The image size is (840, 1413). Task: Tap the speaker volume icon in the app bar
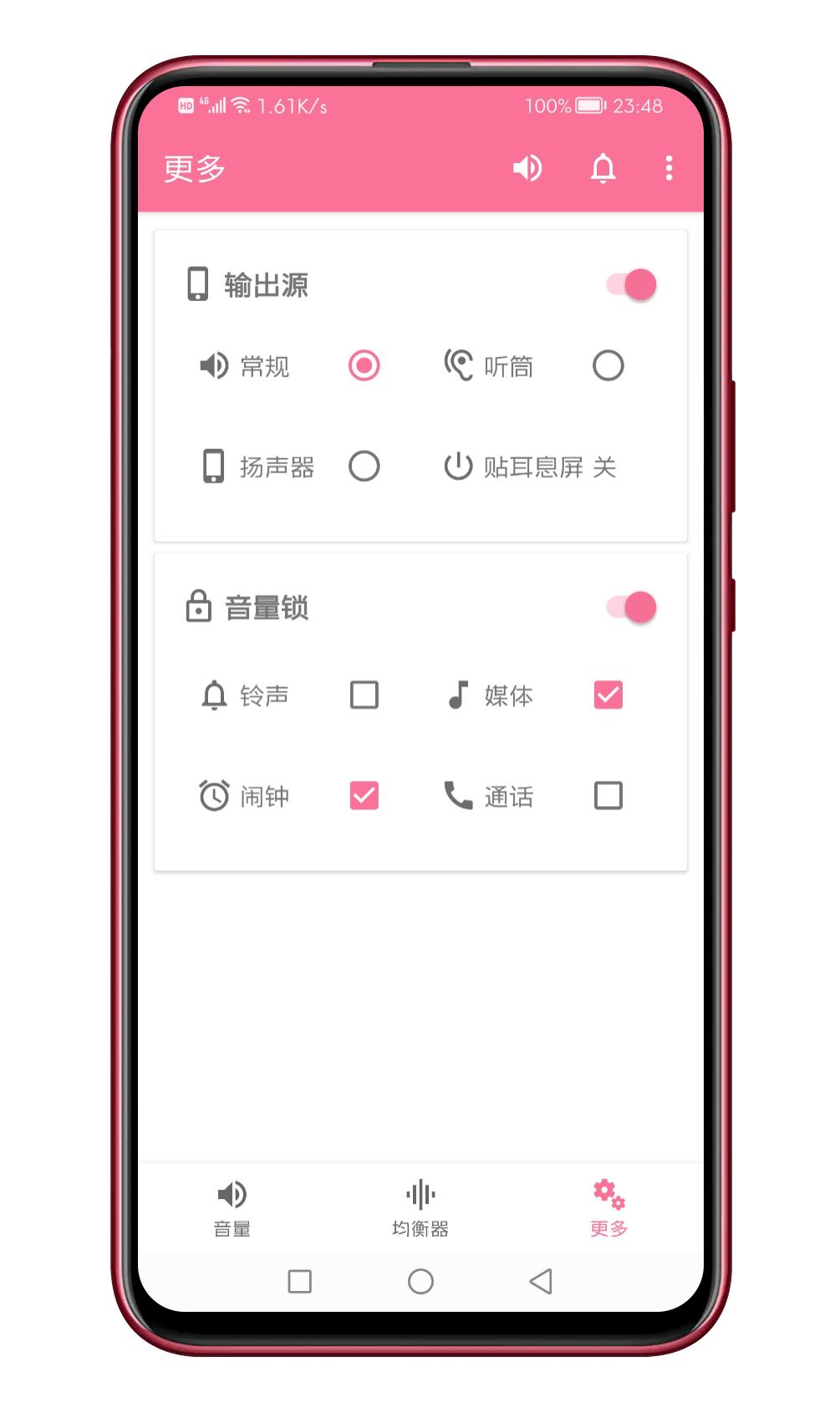coord(527,168)
